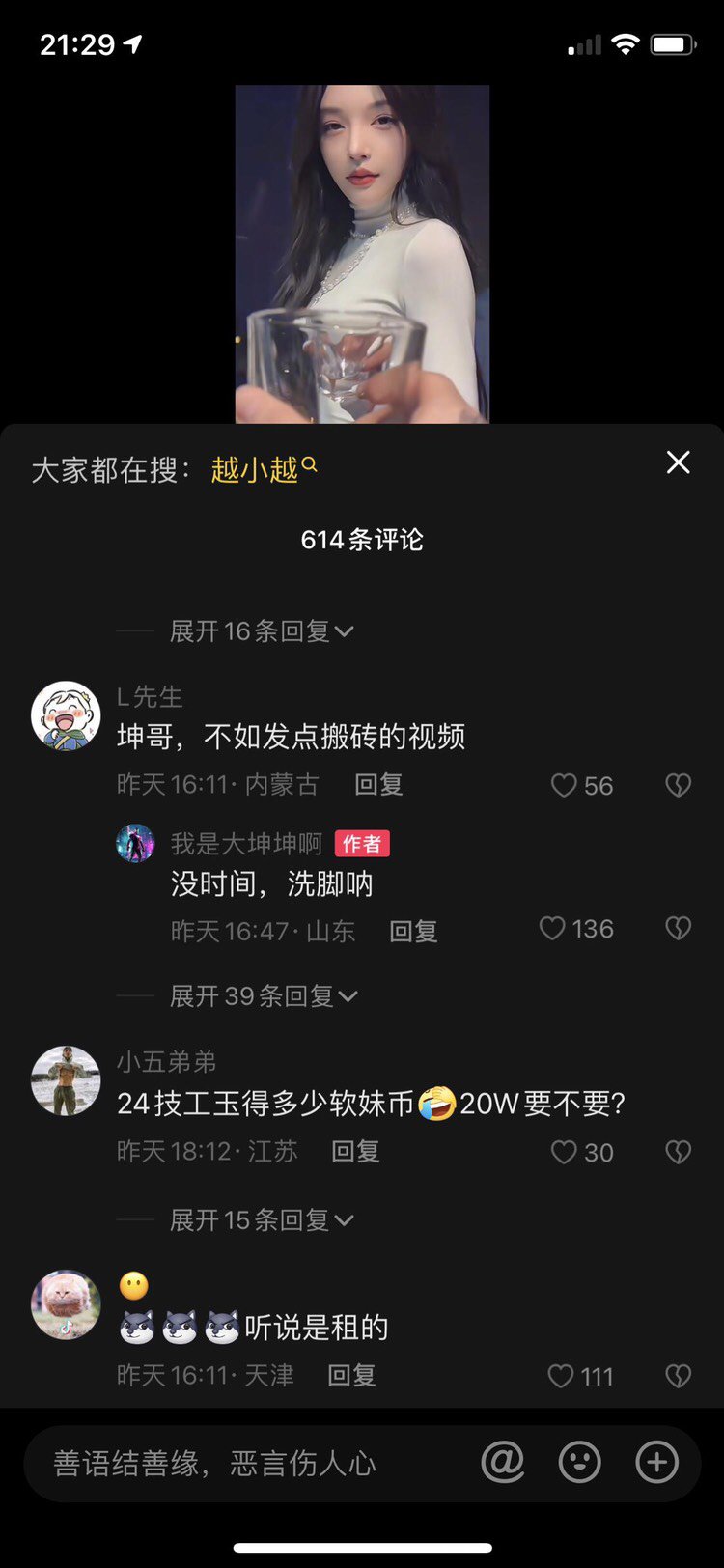This screenshot has height=1568, width=724.
Task: Like the author's reply 没时间，洗脚呐
Action: 575,929
